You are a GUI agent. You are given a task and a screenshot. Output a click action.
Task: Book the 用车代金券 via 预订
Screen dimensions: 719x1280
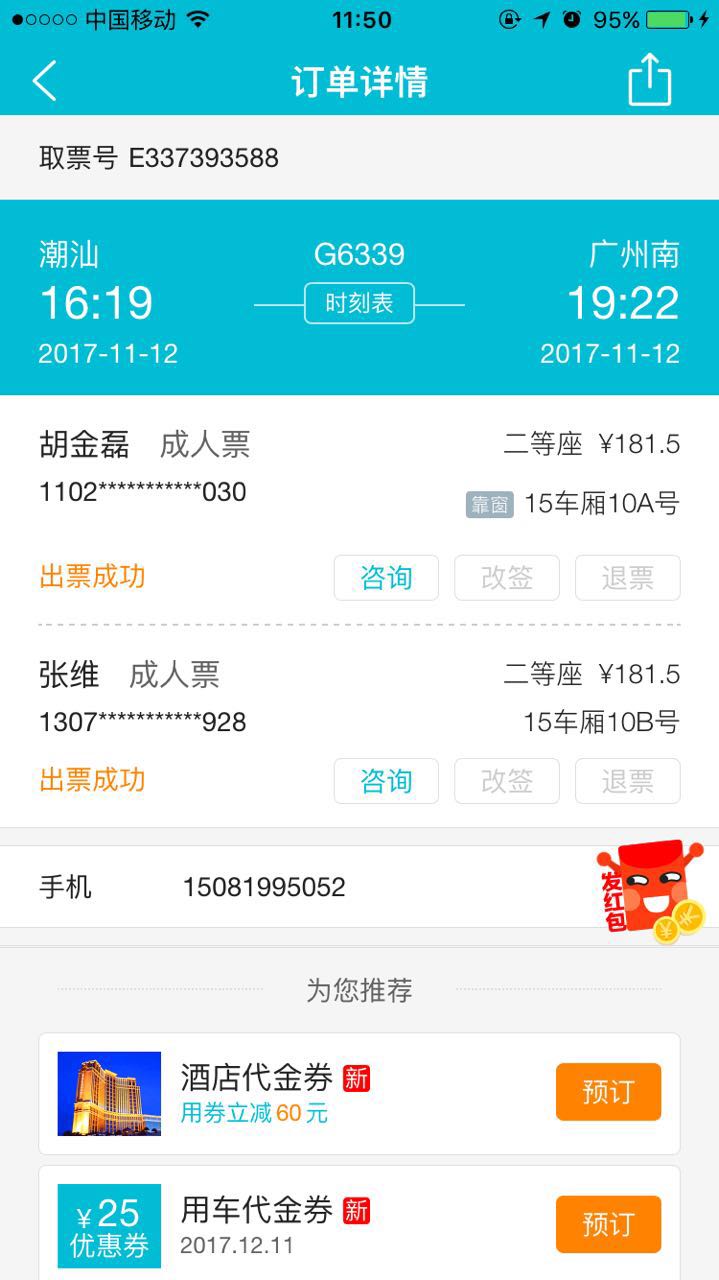[x=608, y=1224]
